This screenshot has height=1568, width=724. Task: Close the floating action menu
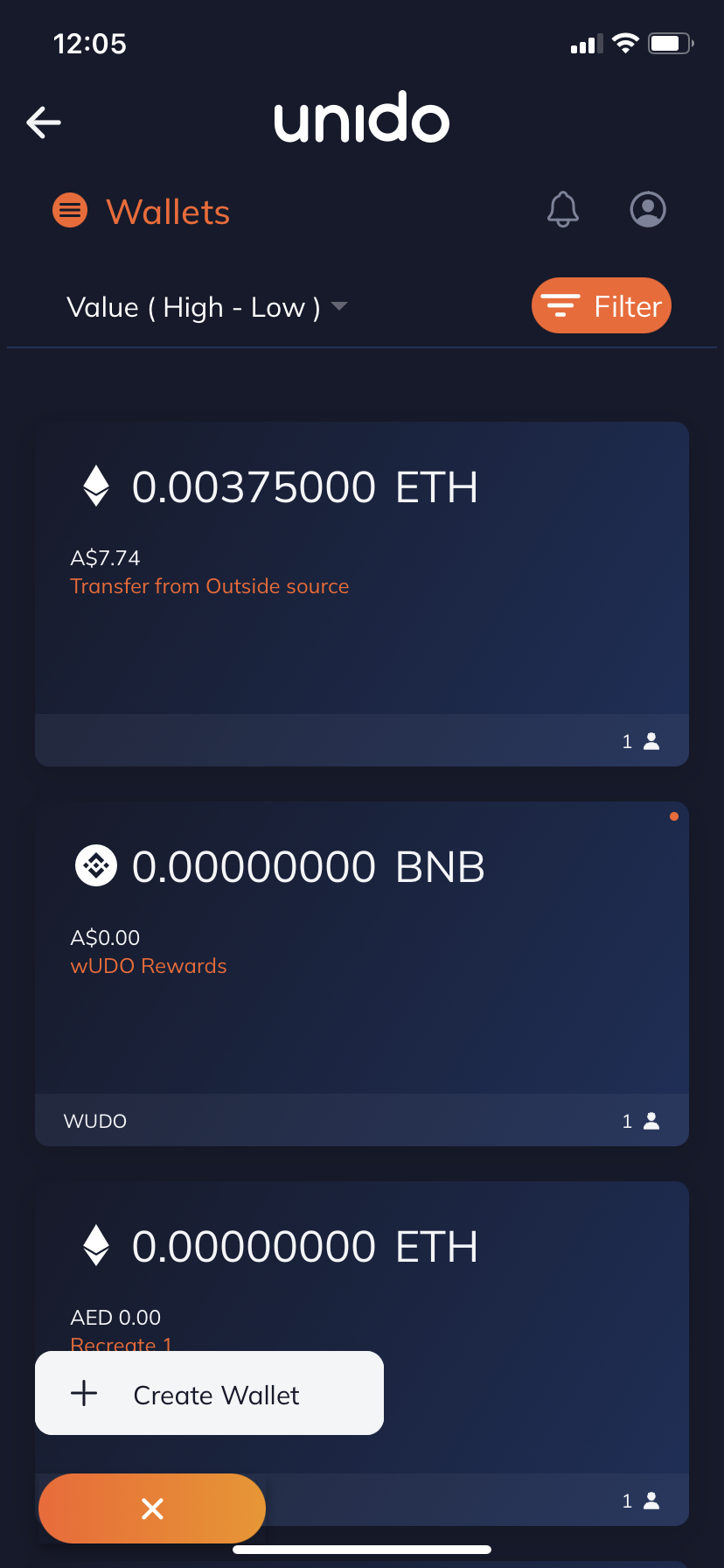coord(152,1508)
